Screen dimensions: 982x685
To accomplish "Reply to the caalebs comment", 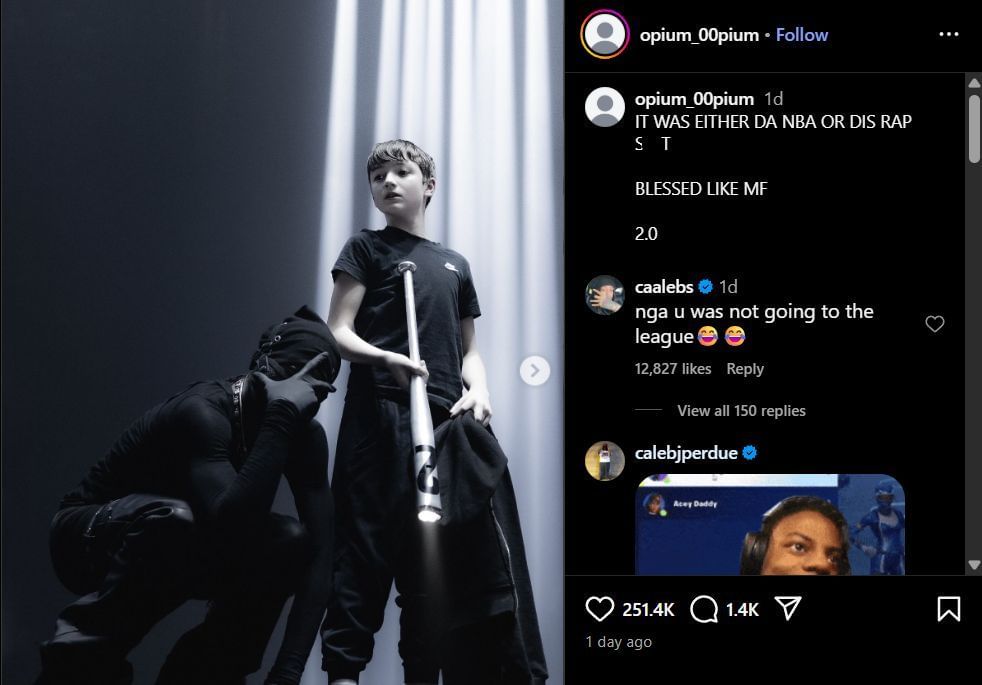I will [745, 369].
